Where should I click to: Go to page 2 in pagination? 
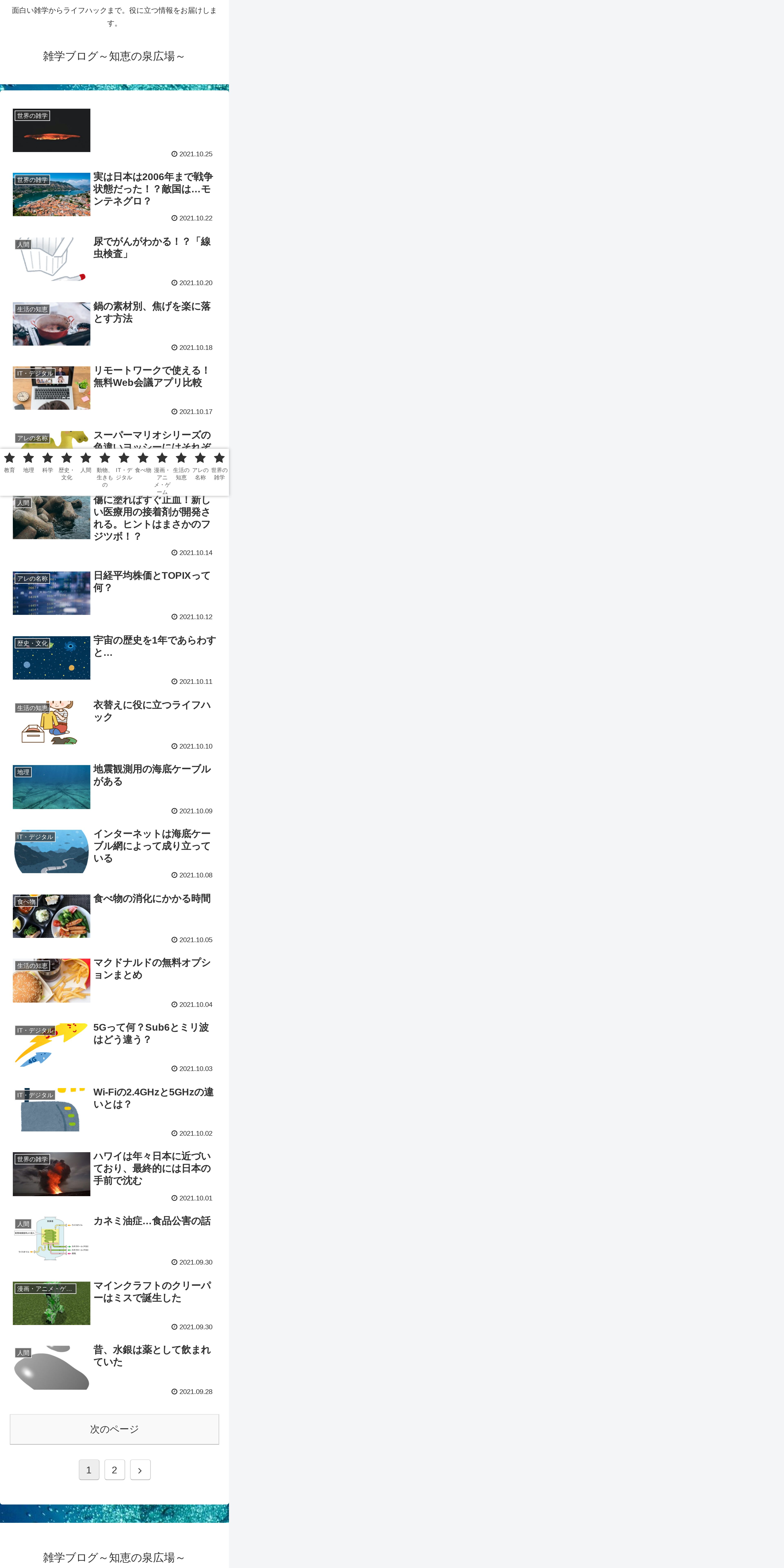114,1470
